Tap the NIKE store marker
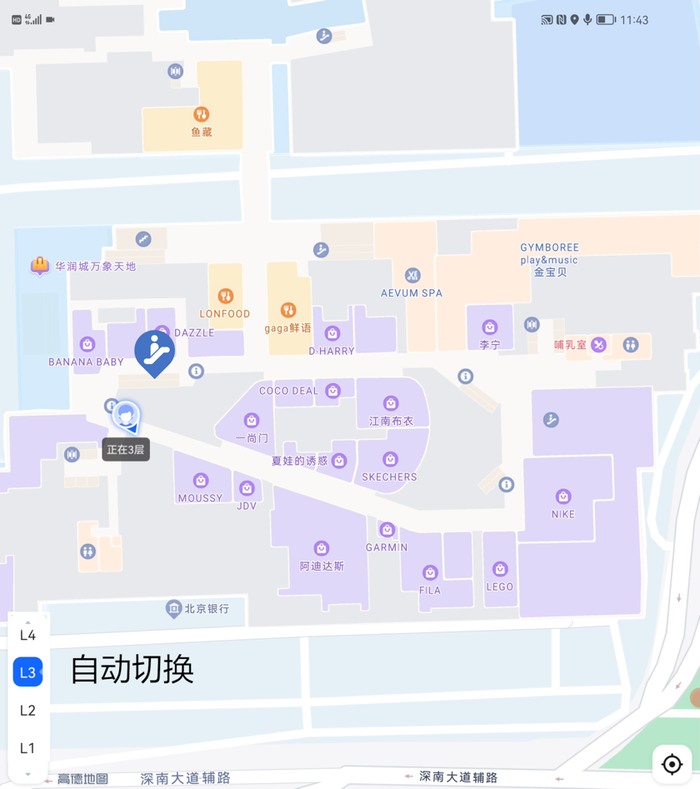The height and width of the screenshot is (789, 700). pos(563,497)
